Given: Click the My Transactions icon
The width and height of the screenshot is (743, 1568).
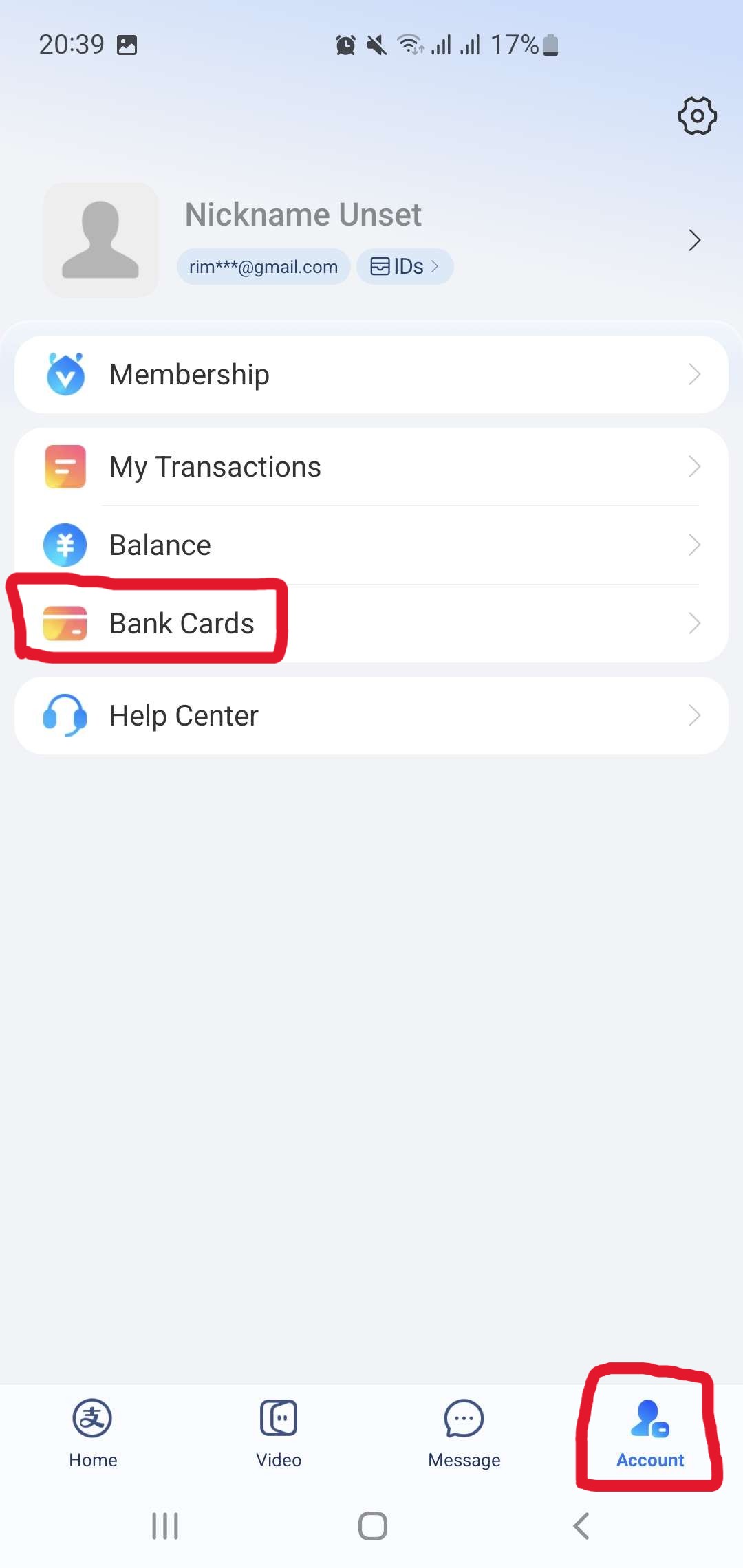Looking at the screenshot, I should tap(64, 466).
